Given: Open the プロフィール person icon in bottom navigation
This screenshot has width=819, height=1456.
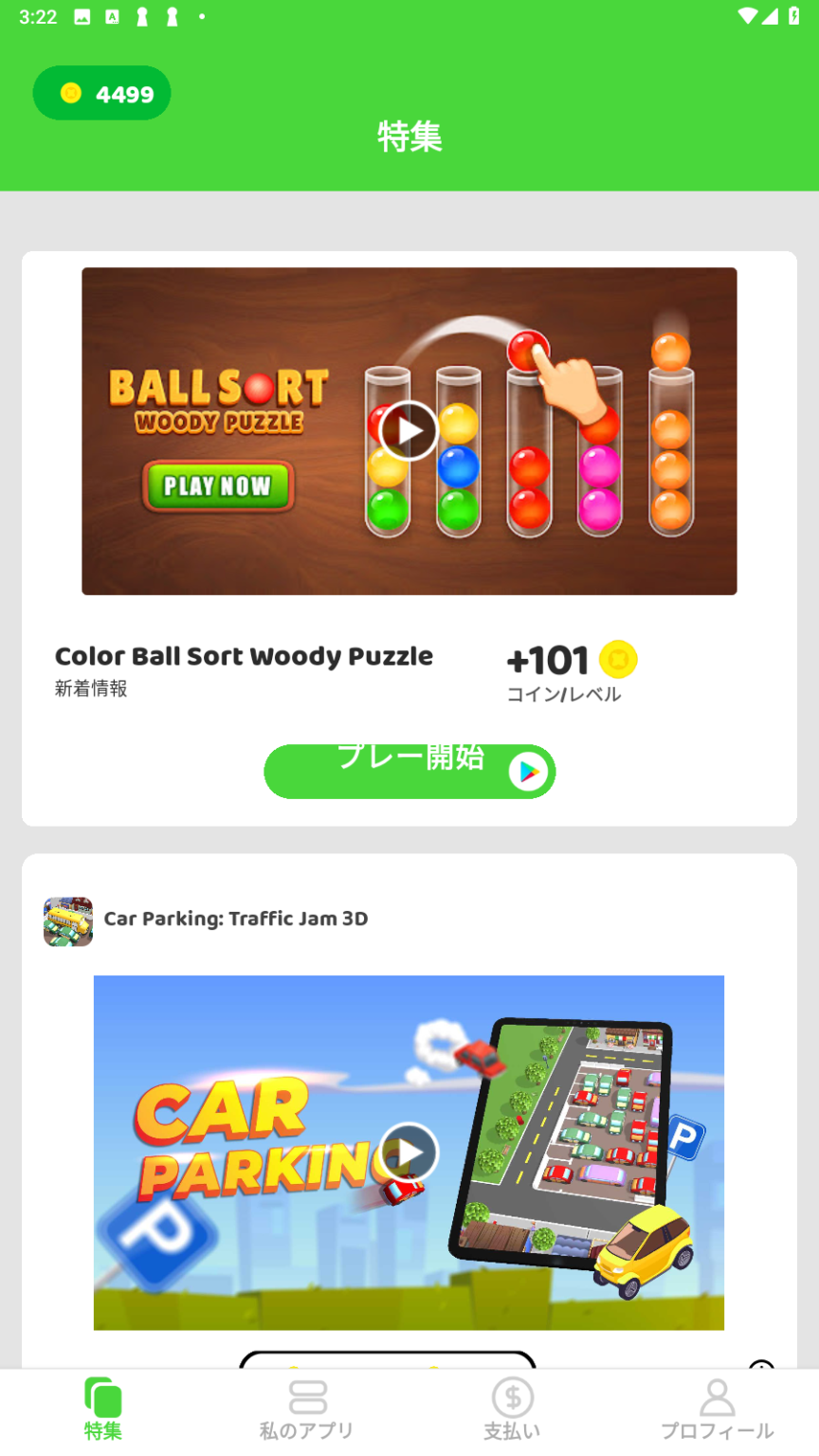Looking at the screenshot, I should [x=717, y=1396].
